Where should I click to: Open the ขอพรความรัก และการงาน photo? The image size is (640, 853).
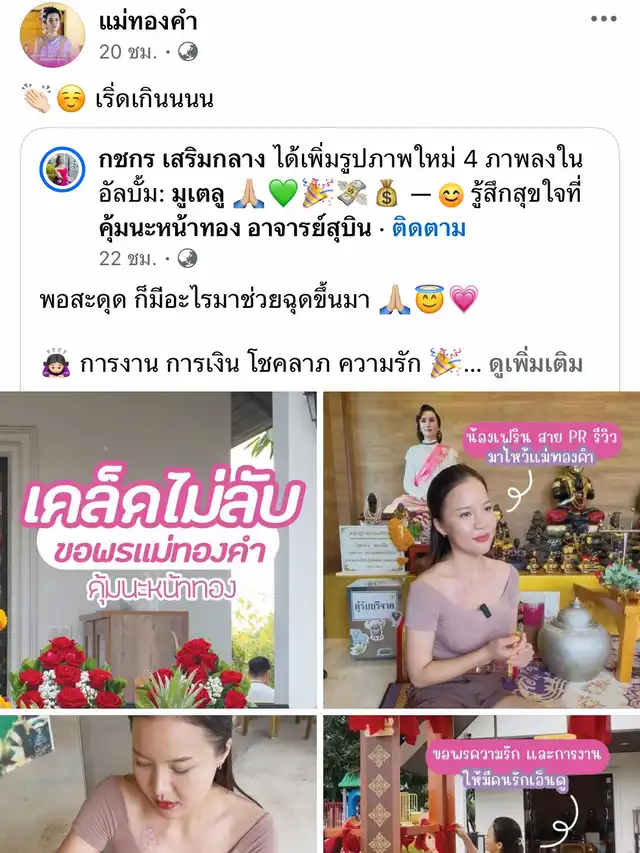(481, 784)
